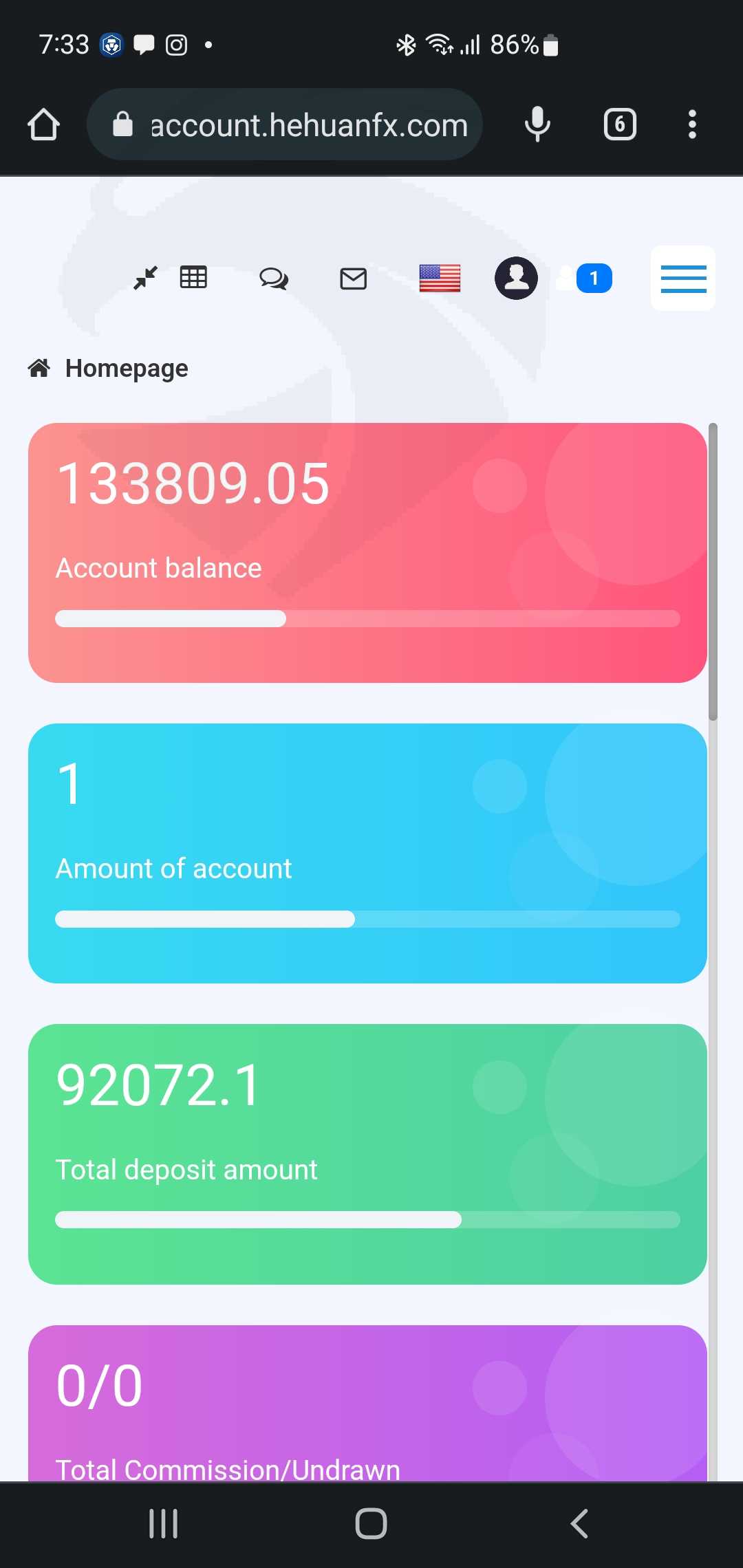The image size is (743, 1568).
Task: Tap the blue notification badge
Action: point(594,279)
